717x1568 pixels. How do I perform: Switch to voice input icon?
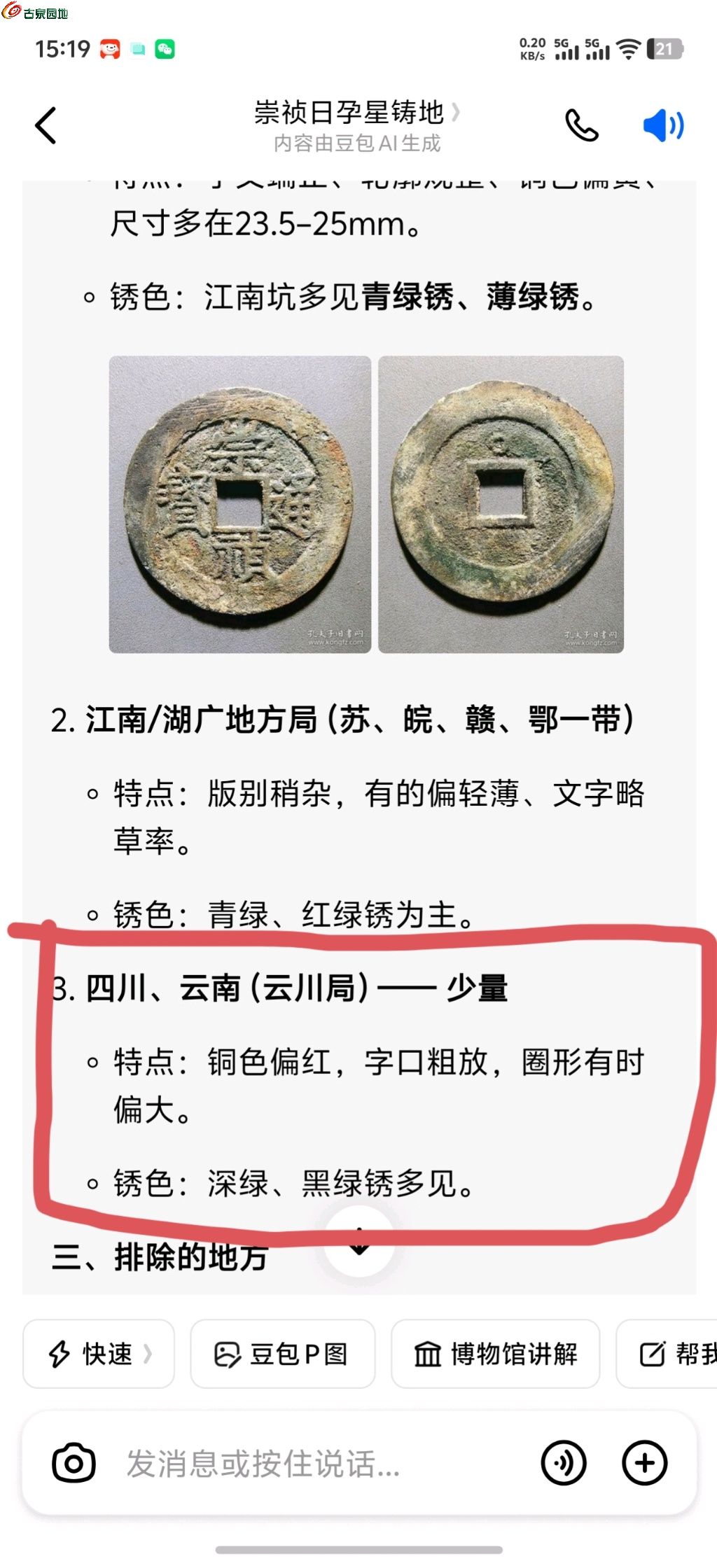(564, 1463)
